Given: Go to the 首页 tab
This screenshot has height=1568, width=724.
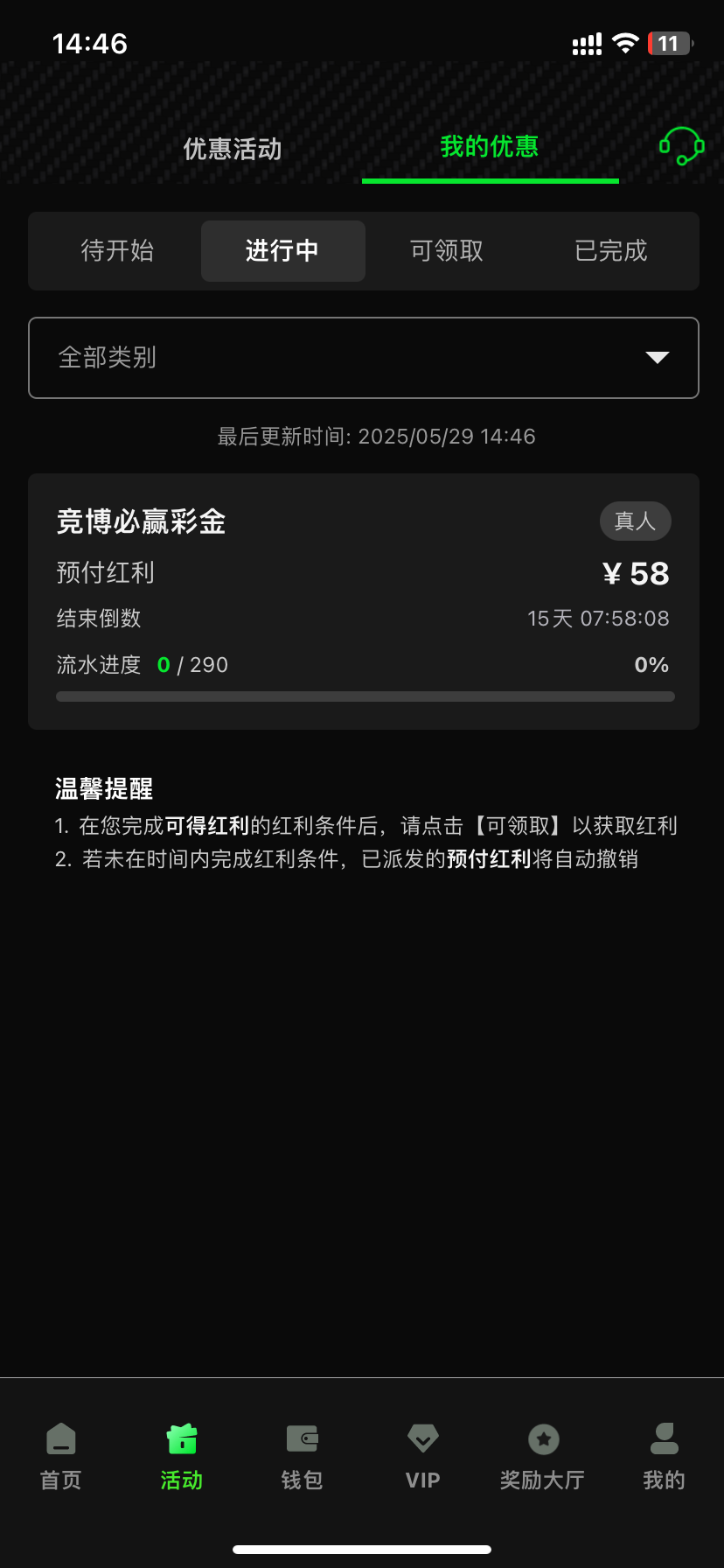Looking at the screenshot, I should click(61, 1456).
